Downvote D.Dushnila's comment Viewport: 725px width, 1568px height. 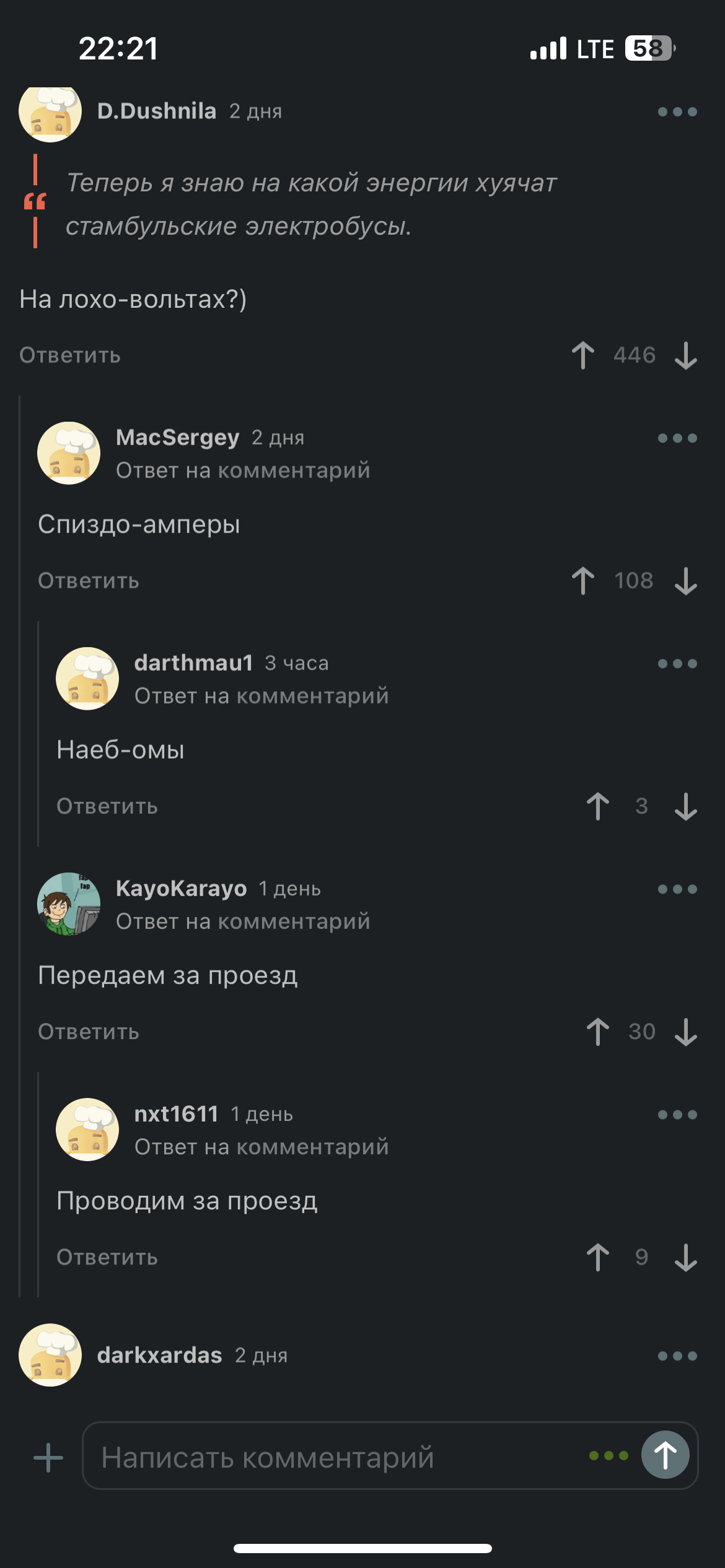(685, 355)
